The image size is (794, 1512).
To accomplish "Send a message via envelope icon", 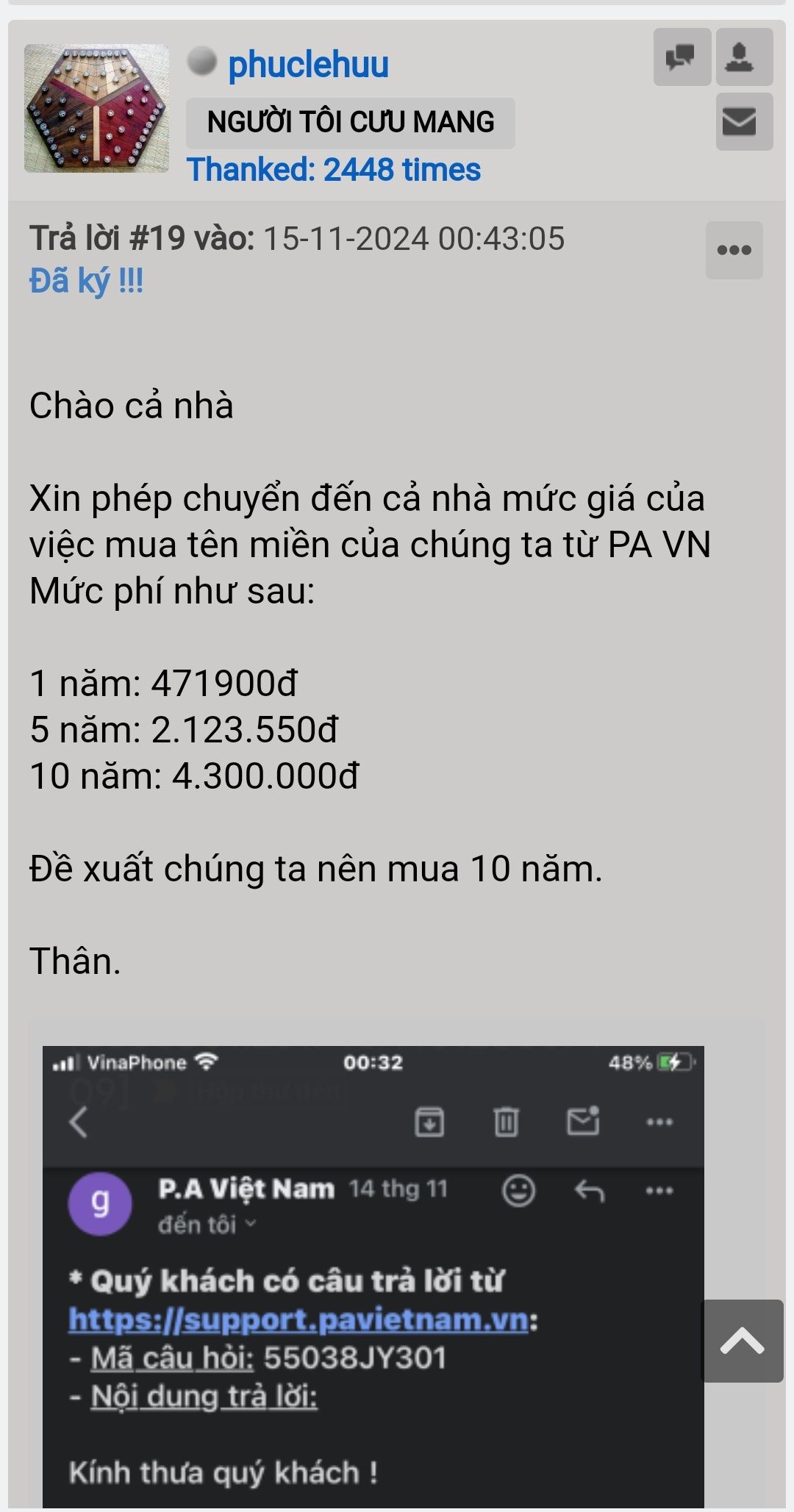I will tap(744, 121).
